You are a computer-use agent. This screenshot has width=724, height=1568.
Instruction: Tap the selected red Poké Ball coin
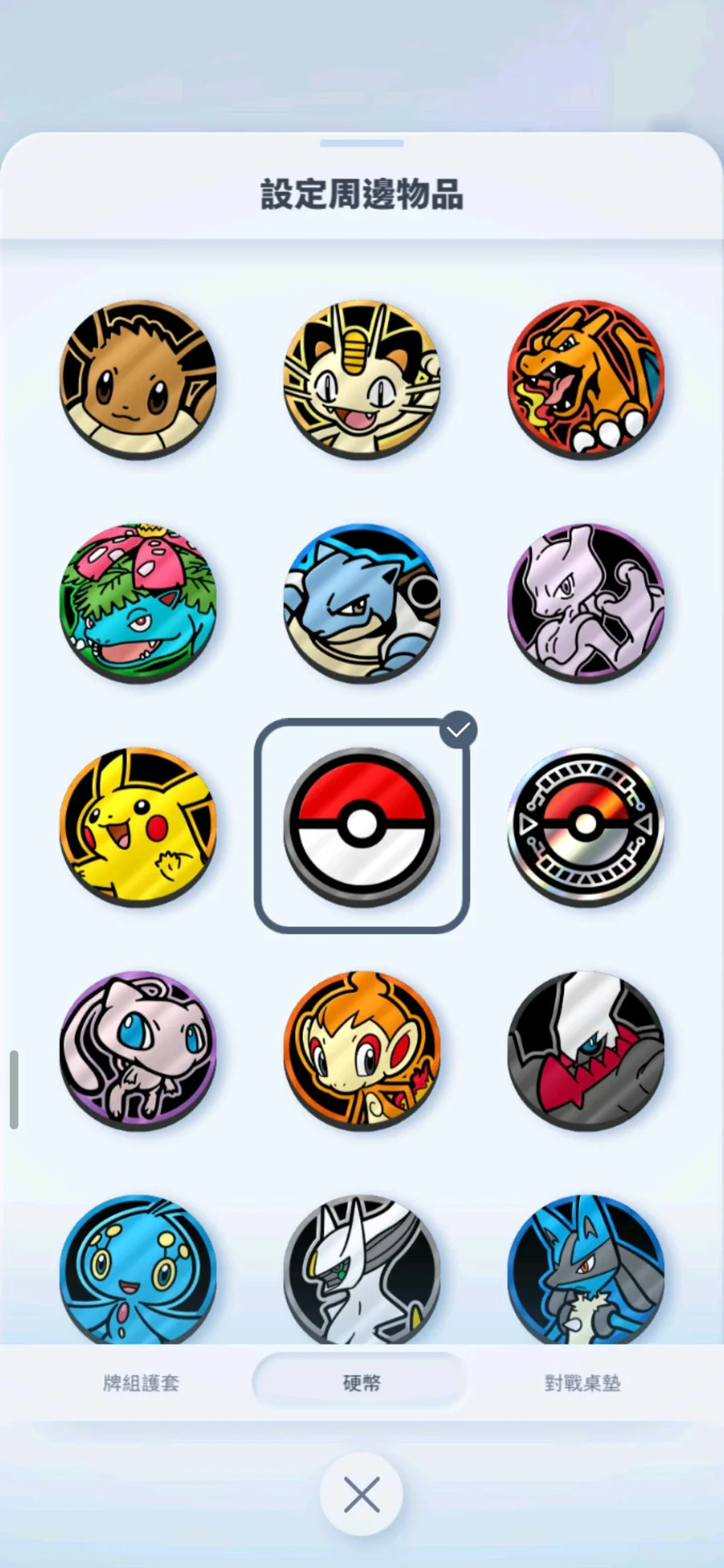[x=361, y=826]
